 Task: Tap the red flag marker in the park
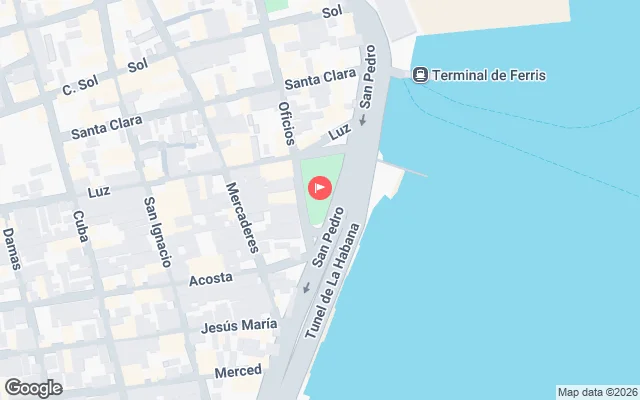(x=320, y=187)
